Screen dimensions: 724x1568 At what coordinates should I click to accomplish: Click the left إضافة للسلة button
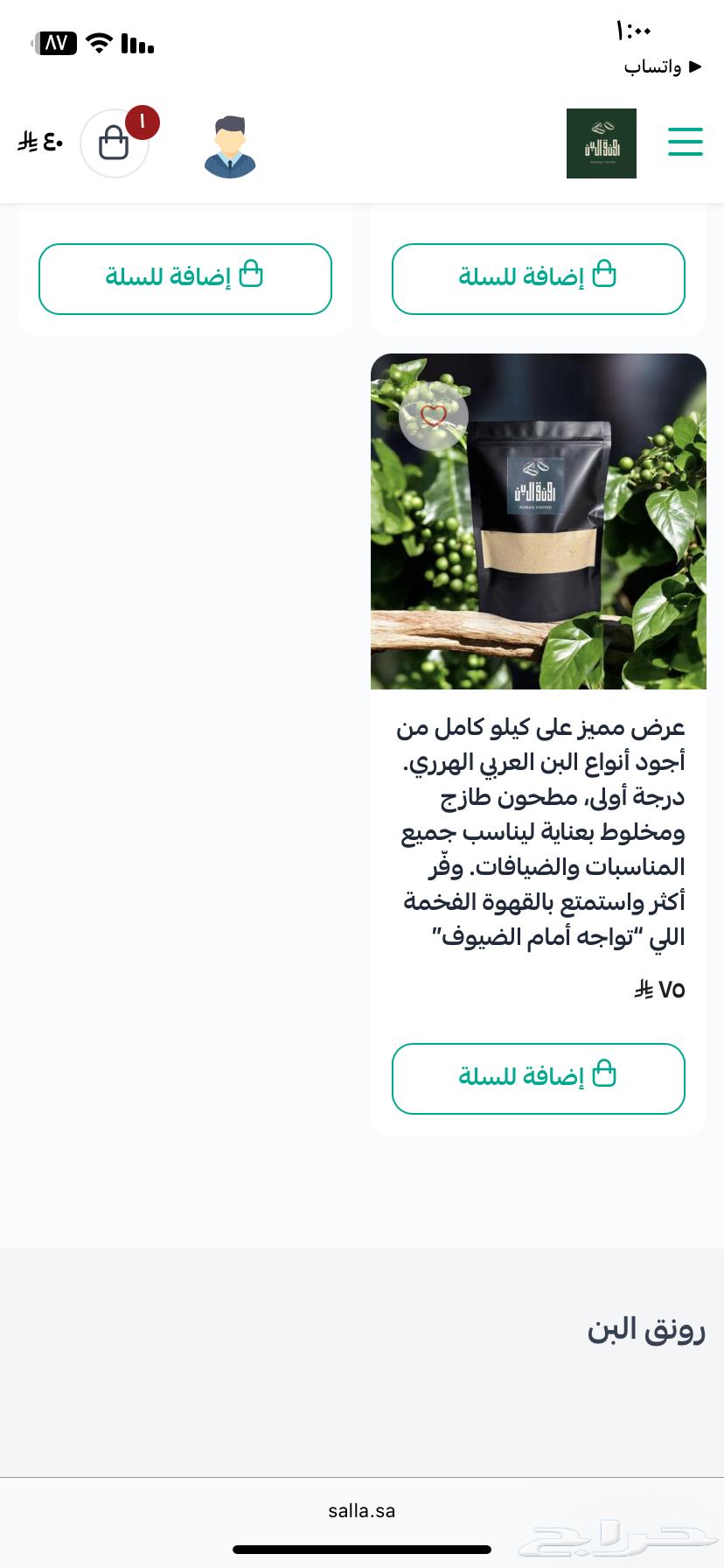tap(184, 278)
